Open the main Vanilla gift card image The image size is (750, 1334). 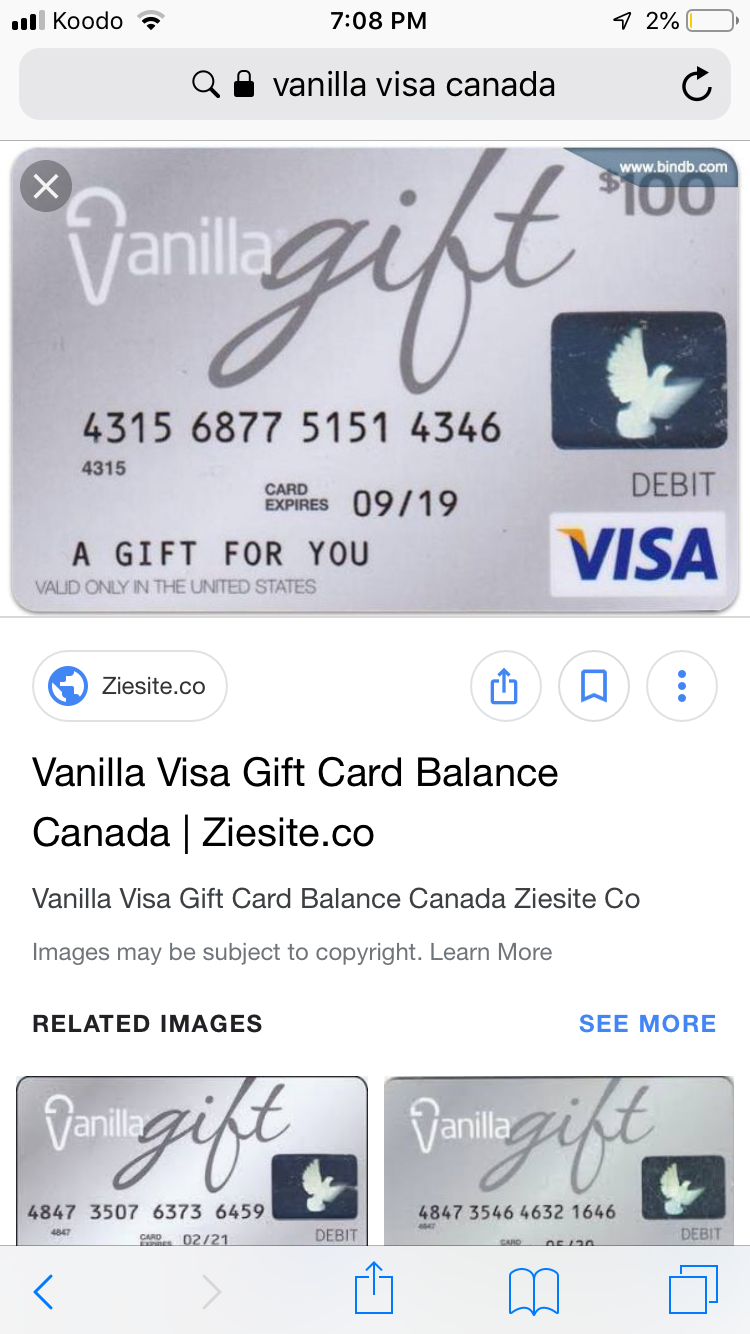point(375,380)
